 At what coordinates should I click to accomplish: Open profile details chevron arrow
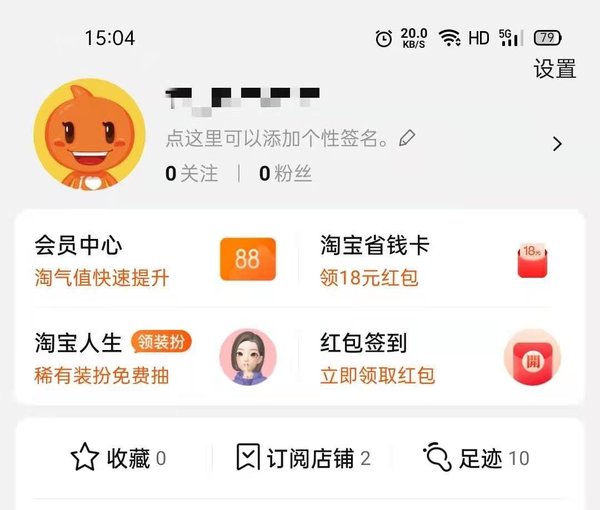click(x=557, y=144)
